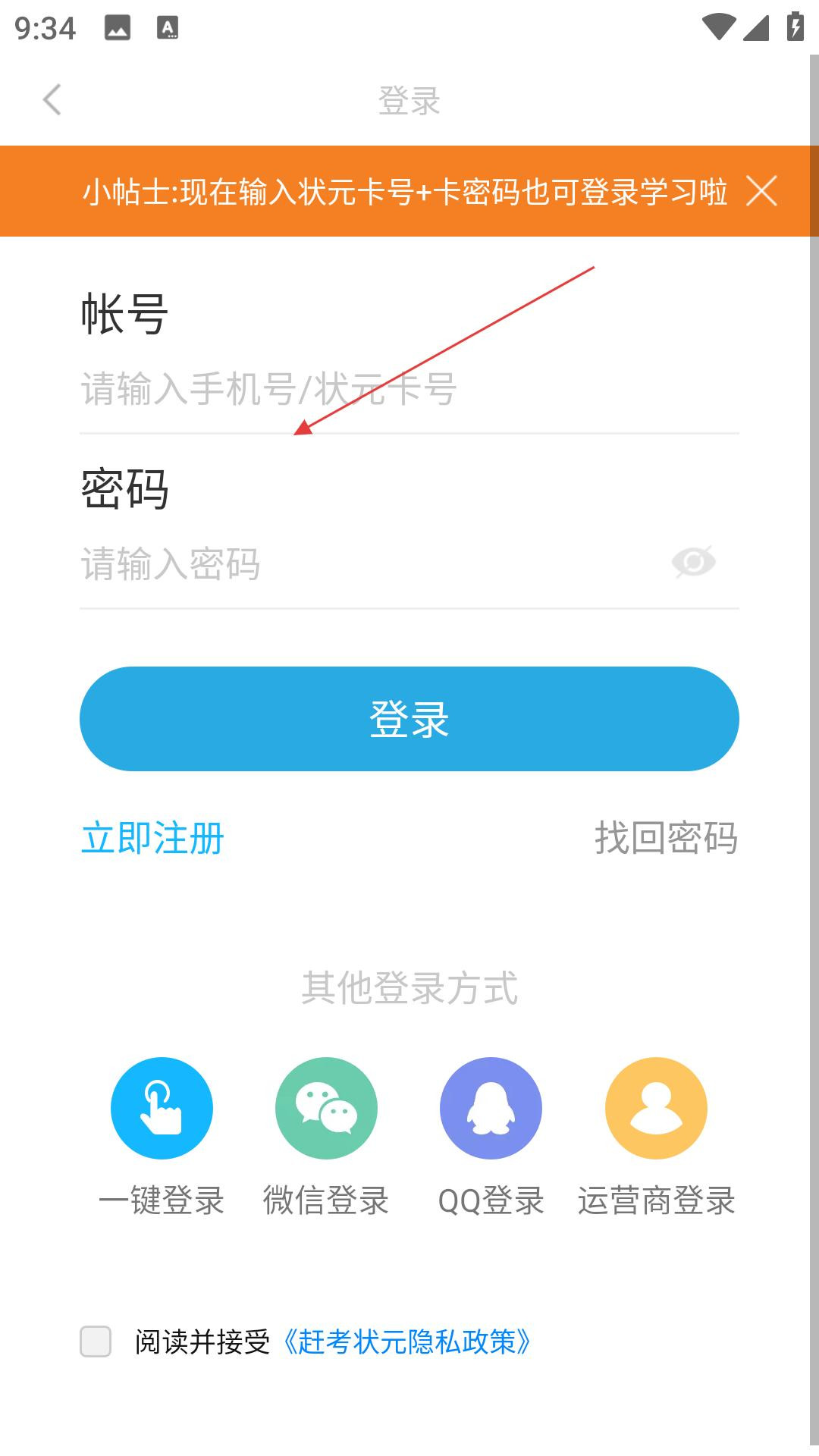
Task: Go back using the top-left arrow
Action: tap(52, 100)
